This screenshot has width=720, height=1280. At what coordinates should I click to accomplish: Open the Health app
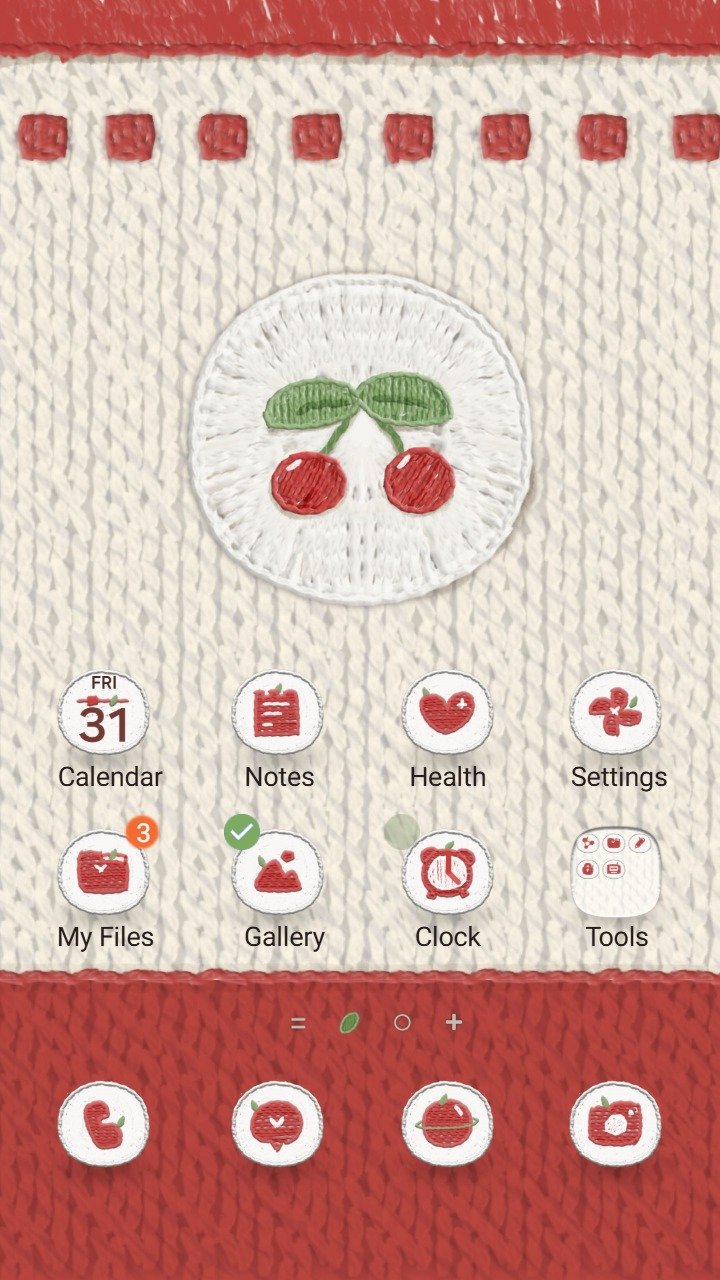pyautogui.click(x=447, y=712)
